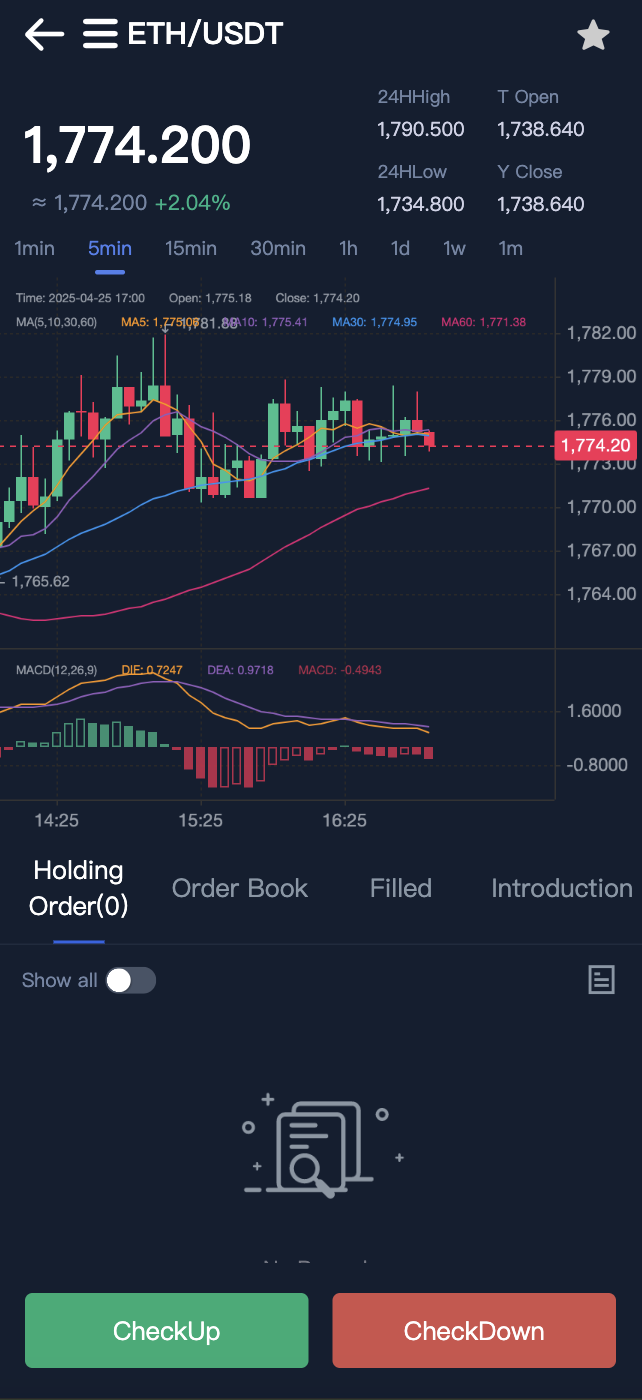Show the 1m monthly chart interval
Screen dimensions: 642x1400
tap(511, 248)
